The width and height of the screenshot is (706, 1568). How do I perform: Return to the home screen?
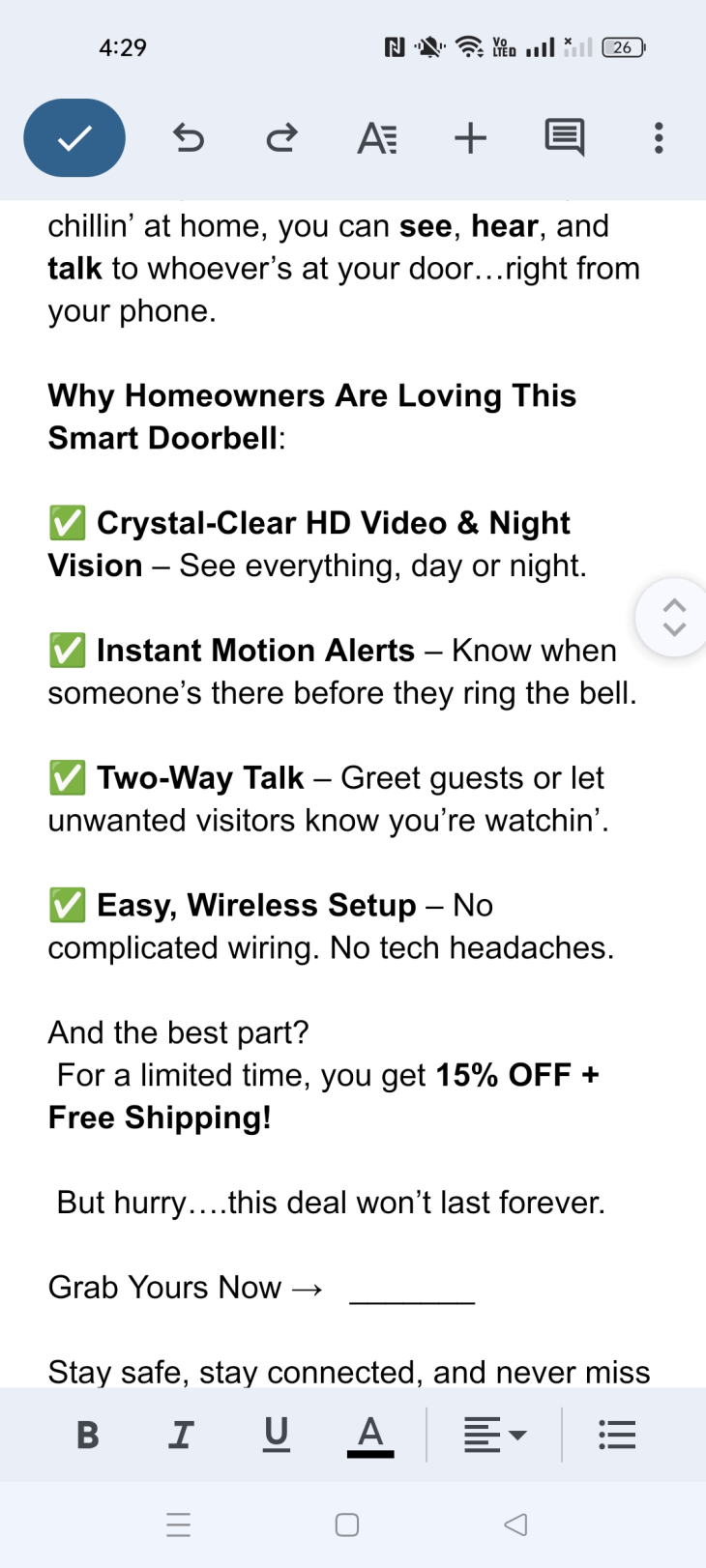point(347,1524)
